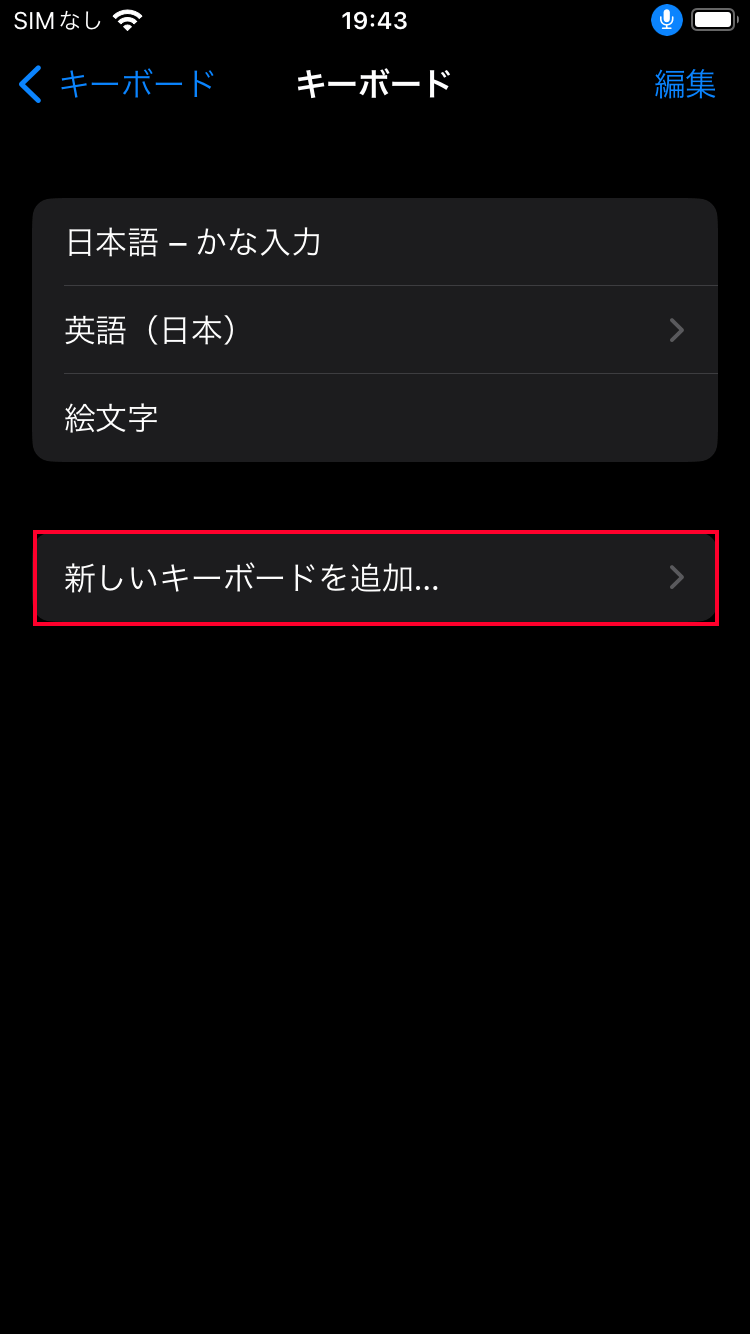Image resolution: width=750 pixels, height=1334 pixels.
Task: Select 新しいキーボードを追加…
Action: (x=375, y=578)
